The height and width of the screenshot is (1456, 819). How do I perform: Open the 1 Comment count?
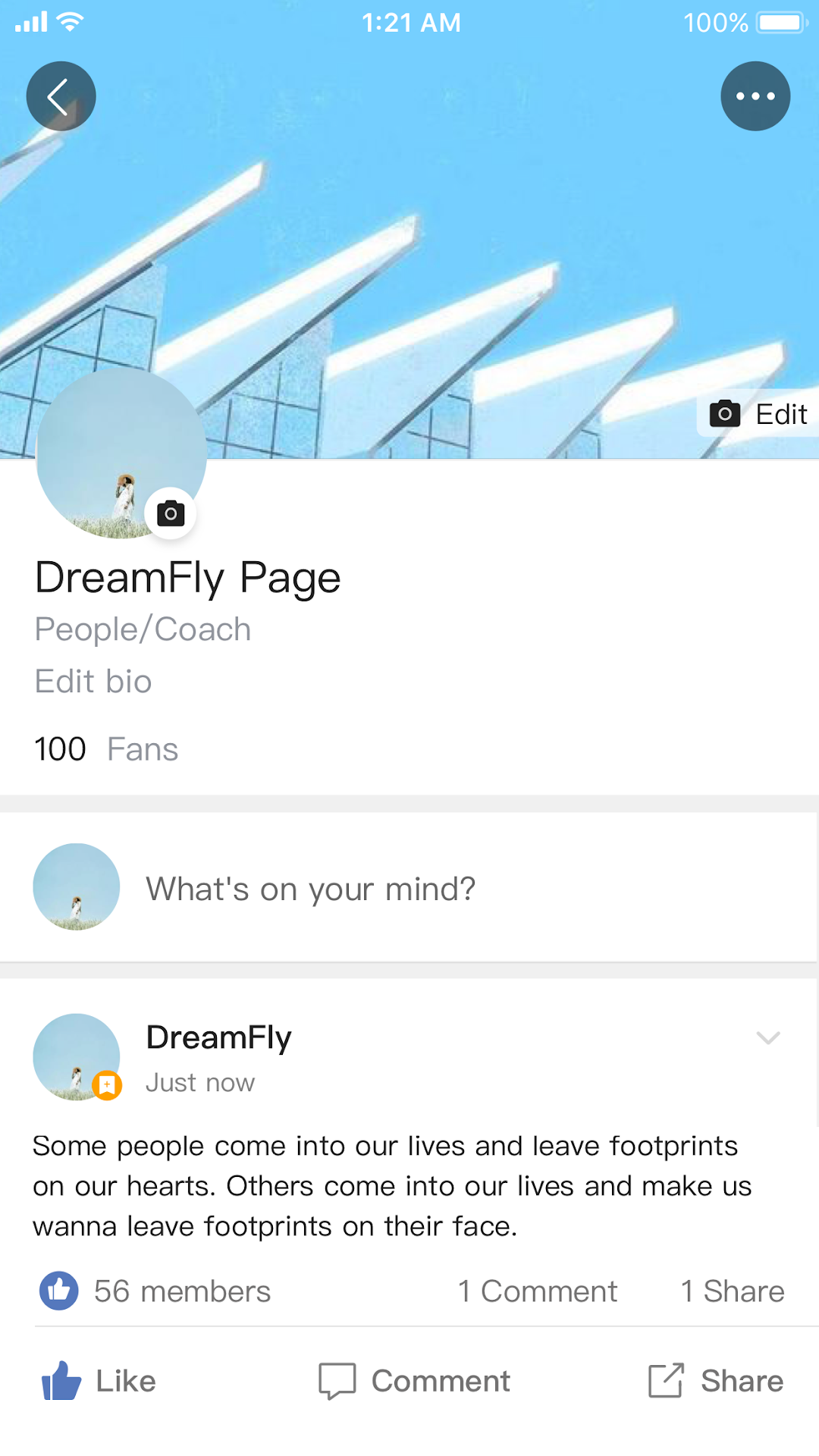[538, 1291]
